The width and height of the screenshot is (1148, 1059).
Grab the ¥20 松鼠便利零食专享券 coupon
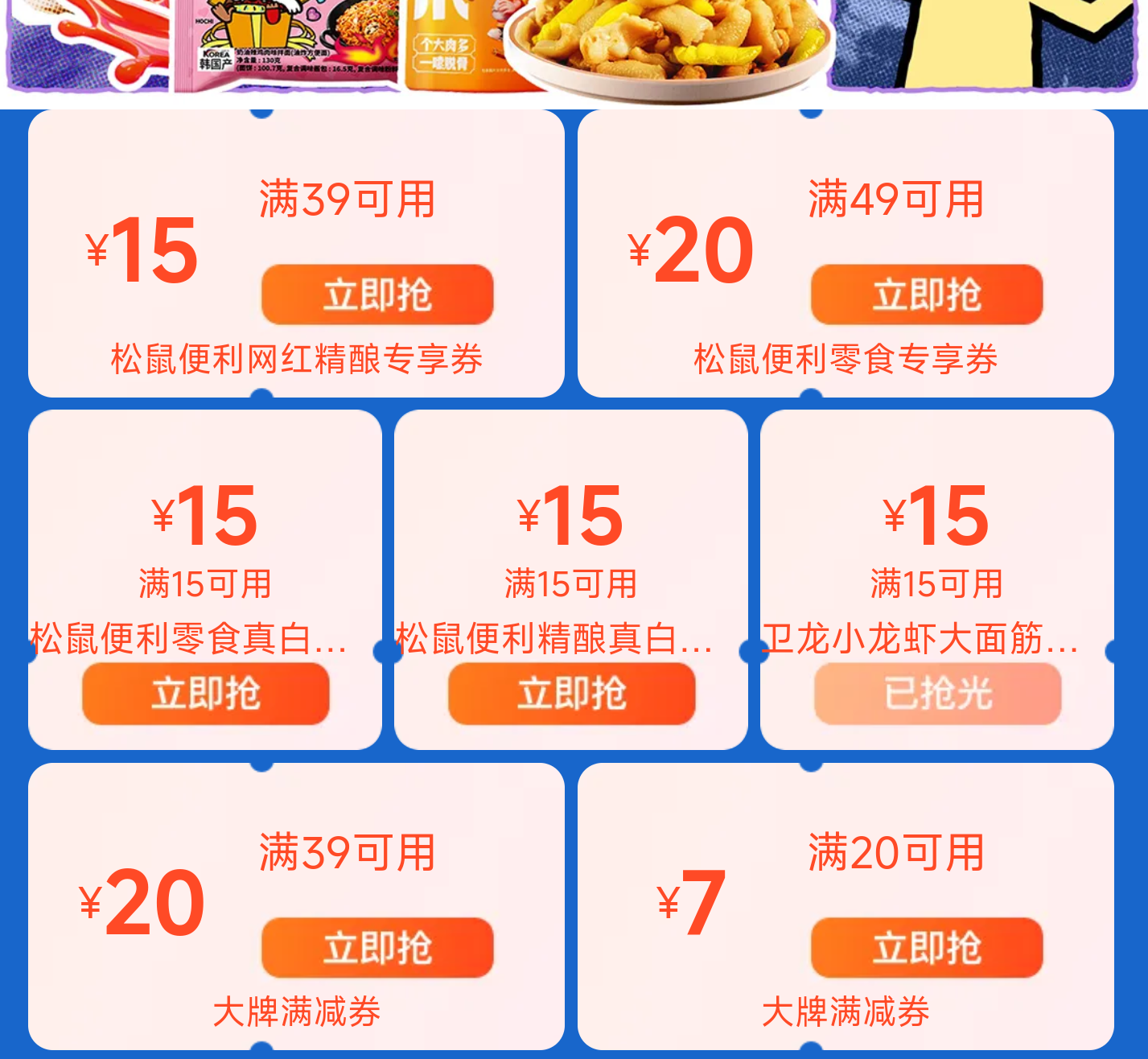pyautogui.click(x=927, y=295)
